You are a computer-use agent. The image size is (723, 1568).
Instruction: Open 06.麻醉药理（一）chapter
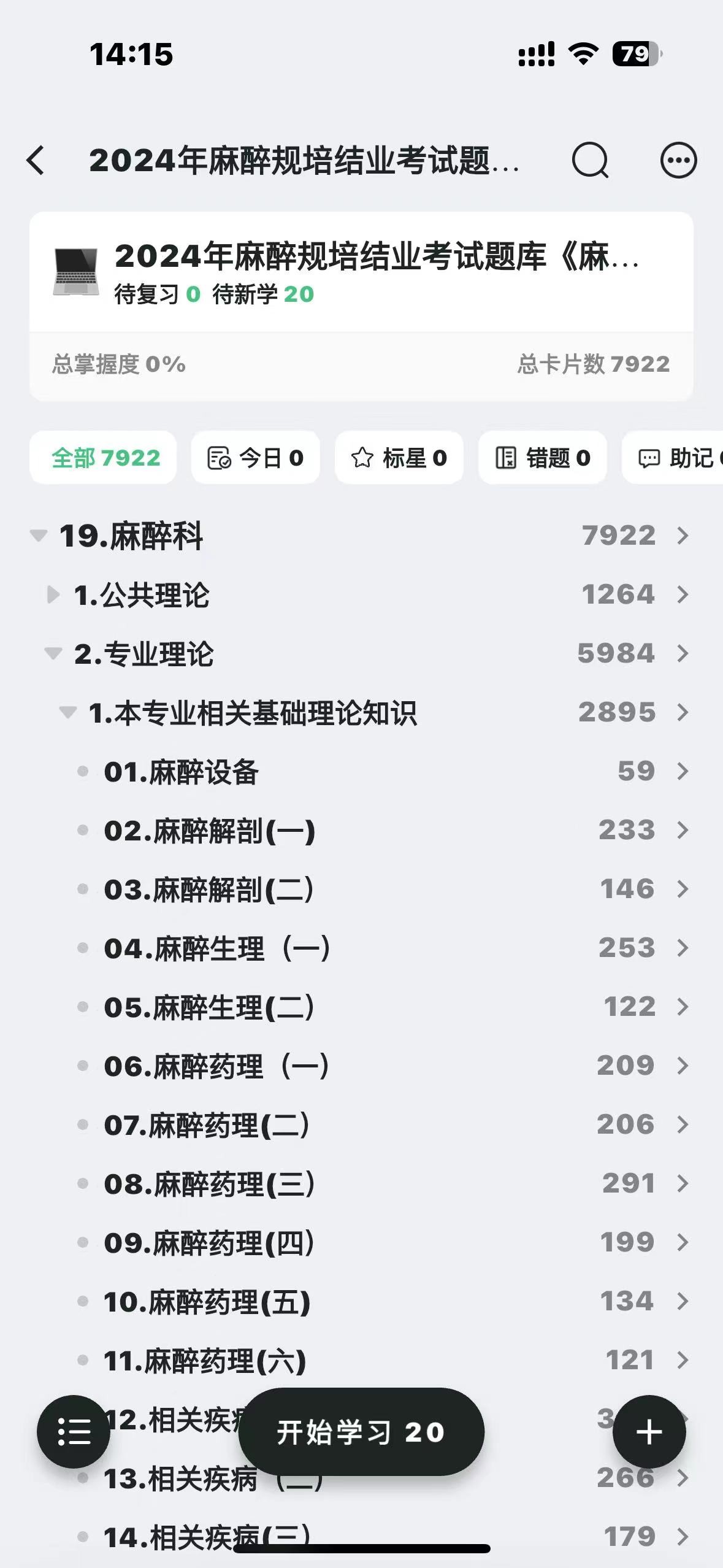[x=361, y=1066]
